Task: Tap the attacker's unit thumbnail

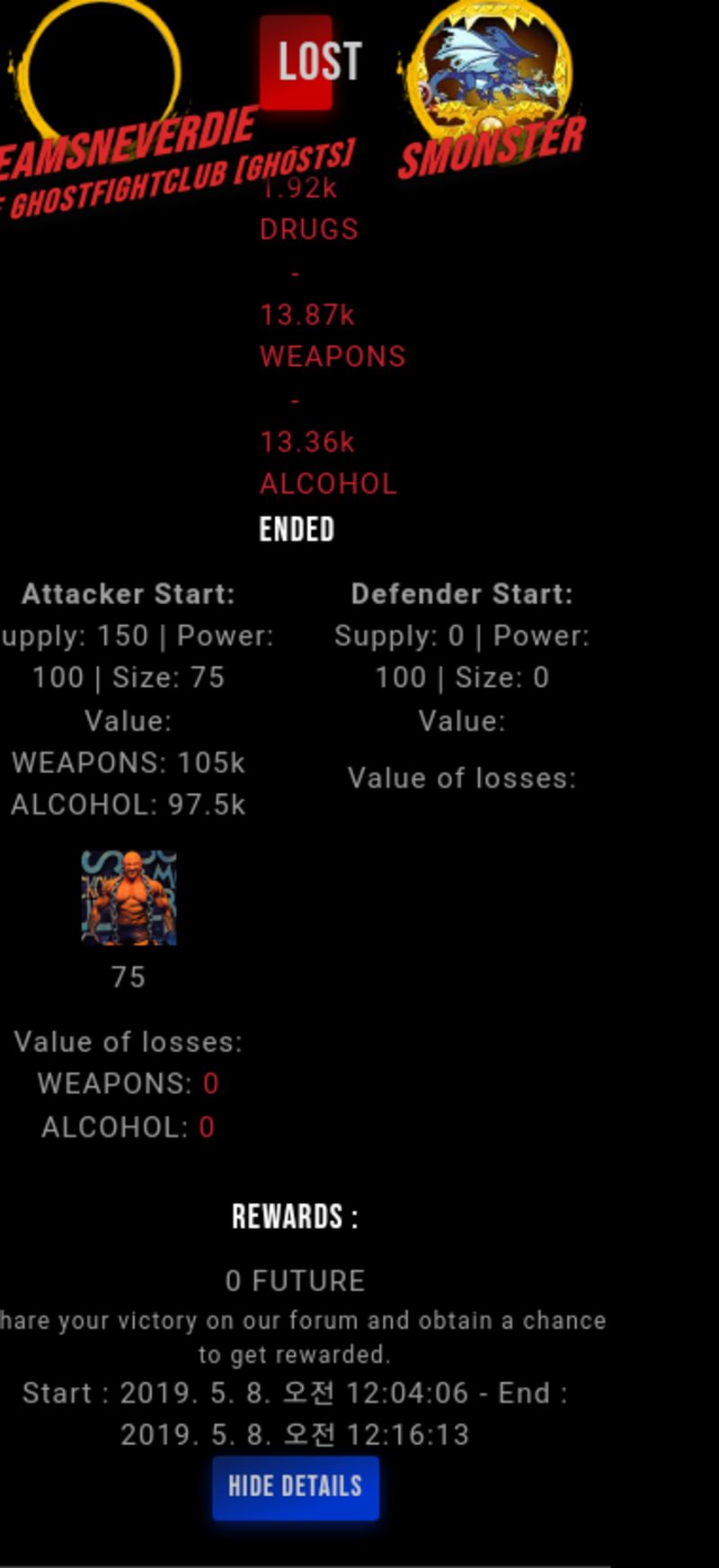Action: [x=129, y=897]
